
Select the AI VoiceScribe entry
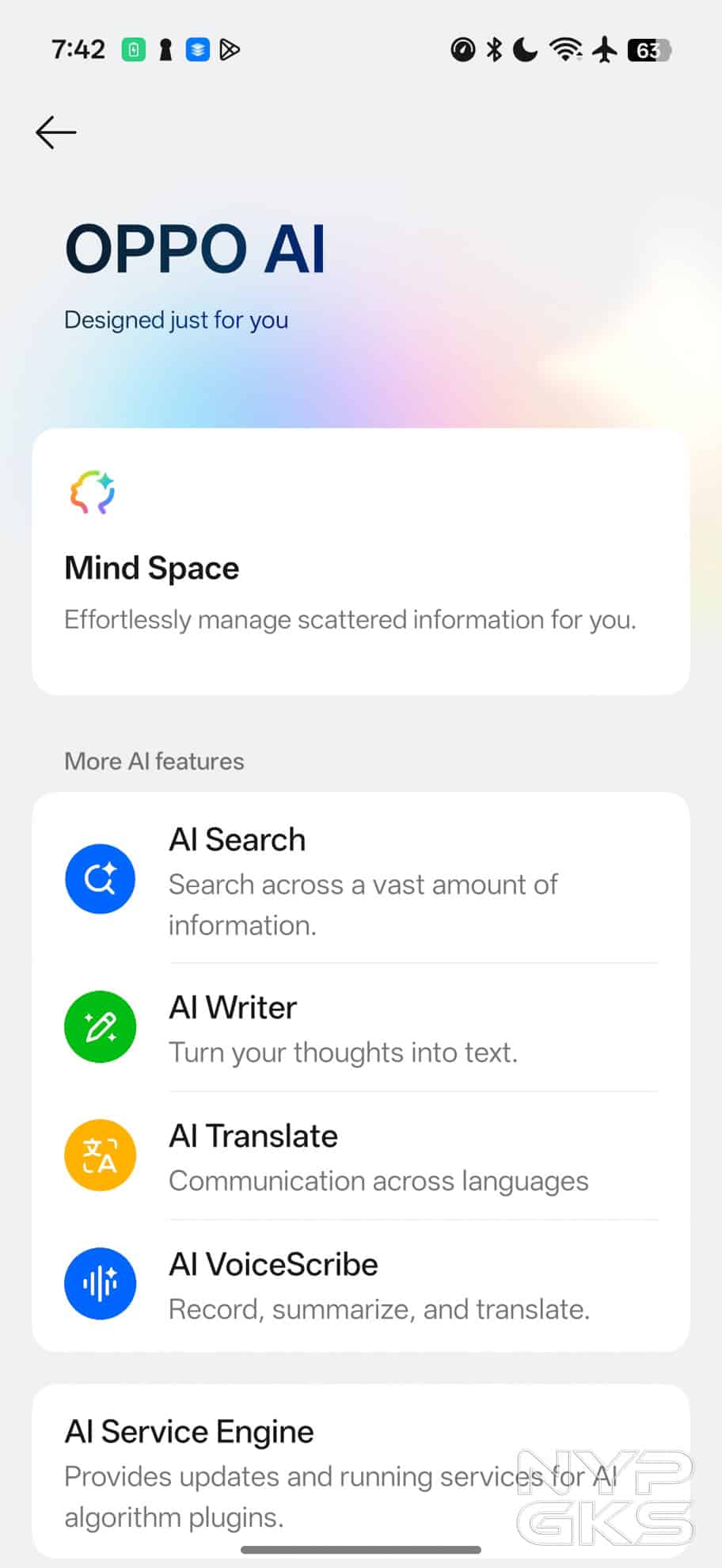[x=360, y=1284]
